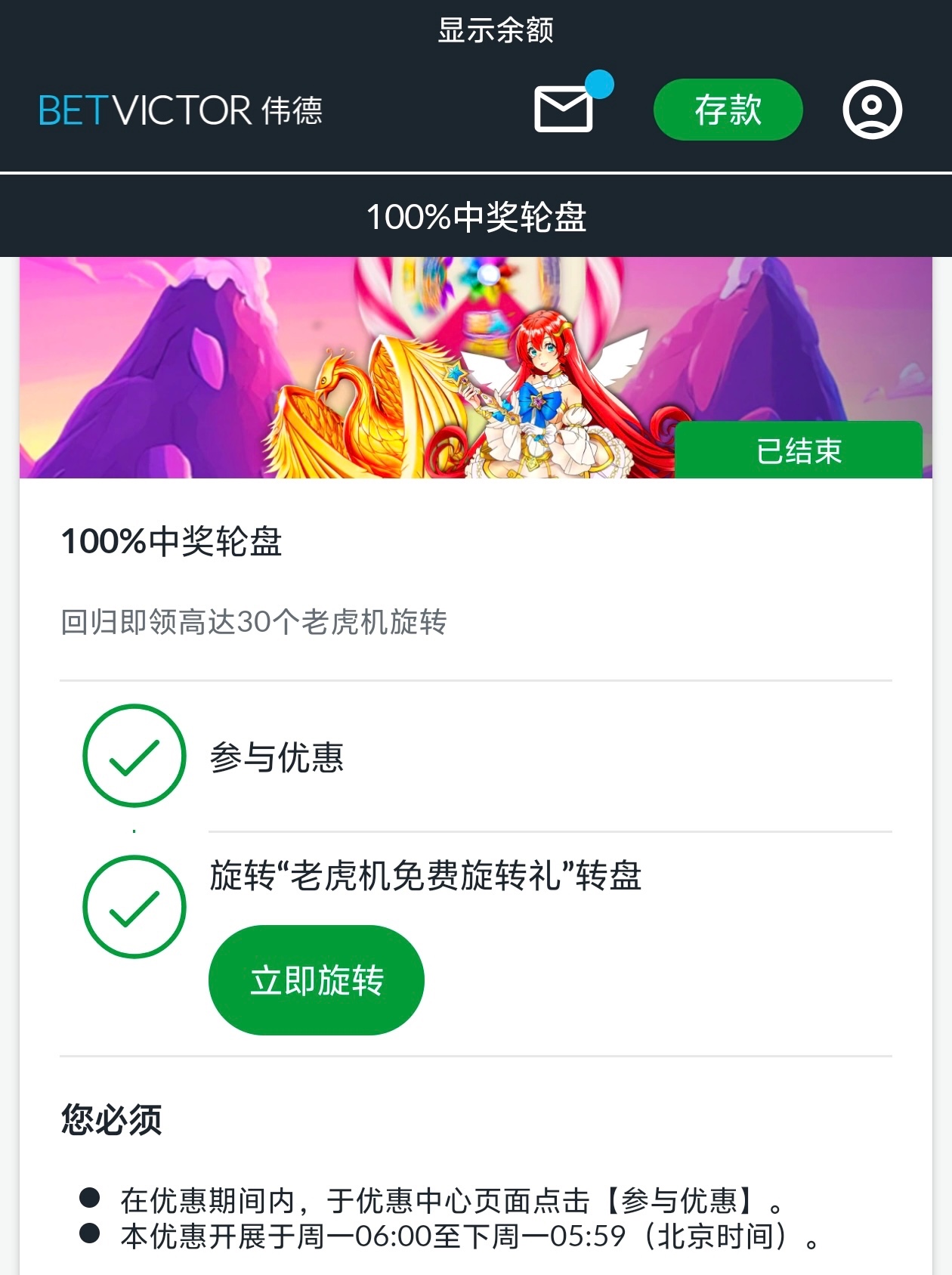Tap the BetVictor 伟德 logo to go home
Screen dimensions: 952x1275
(181, 110)
